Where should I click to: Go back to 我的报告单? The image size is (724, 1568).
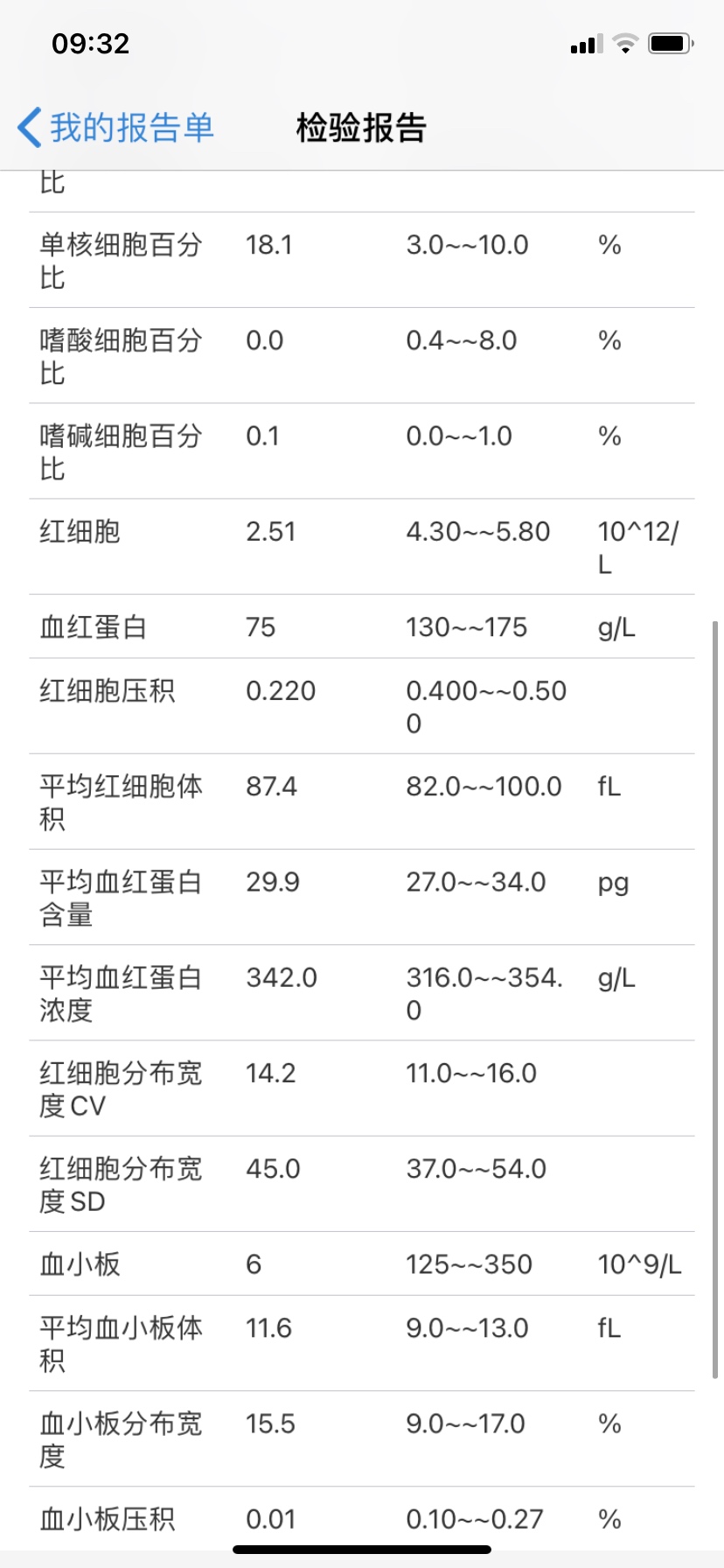(116, 128)
